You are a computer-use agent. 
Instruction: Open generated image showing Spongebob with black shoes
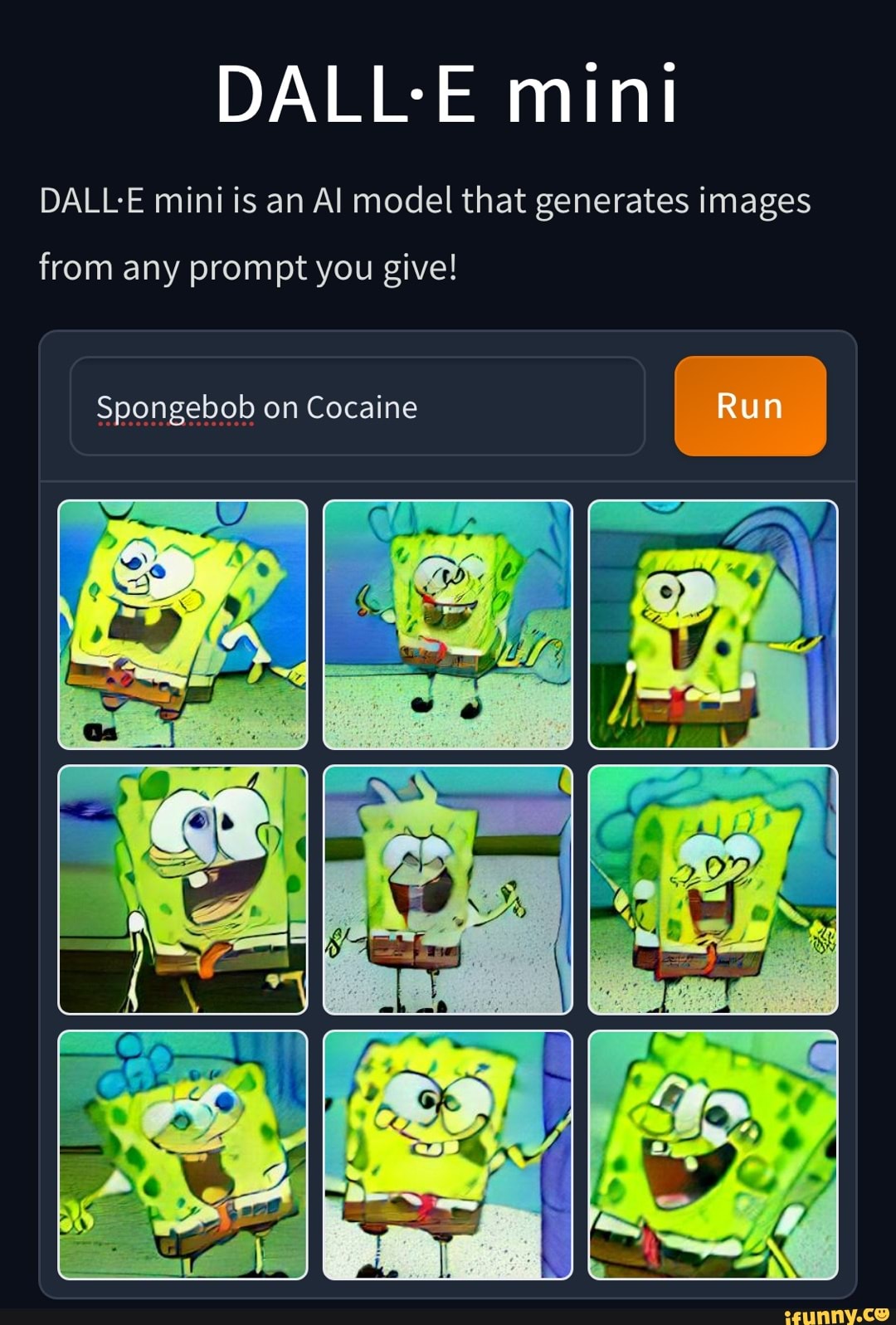[x=447, y=624]
